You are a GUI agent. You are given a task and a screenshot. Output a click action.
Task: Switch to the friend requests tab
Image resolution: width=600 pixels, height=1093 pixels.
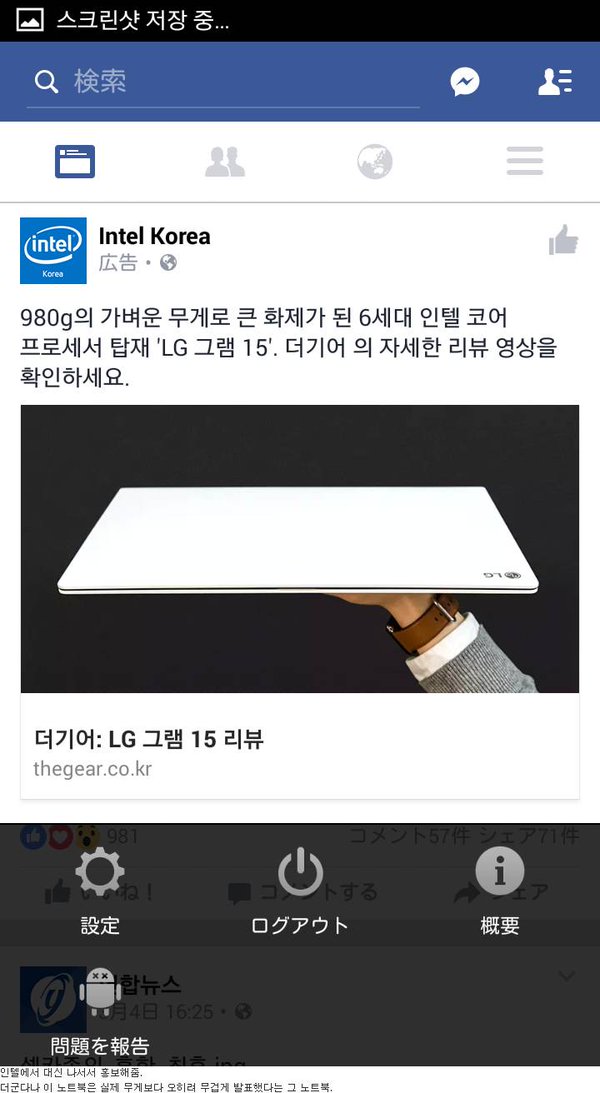click(225, 161)
